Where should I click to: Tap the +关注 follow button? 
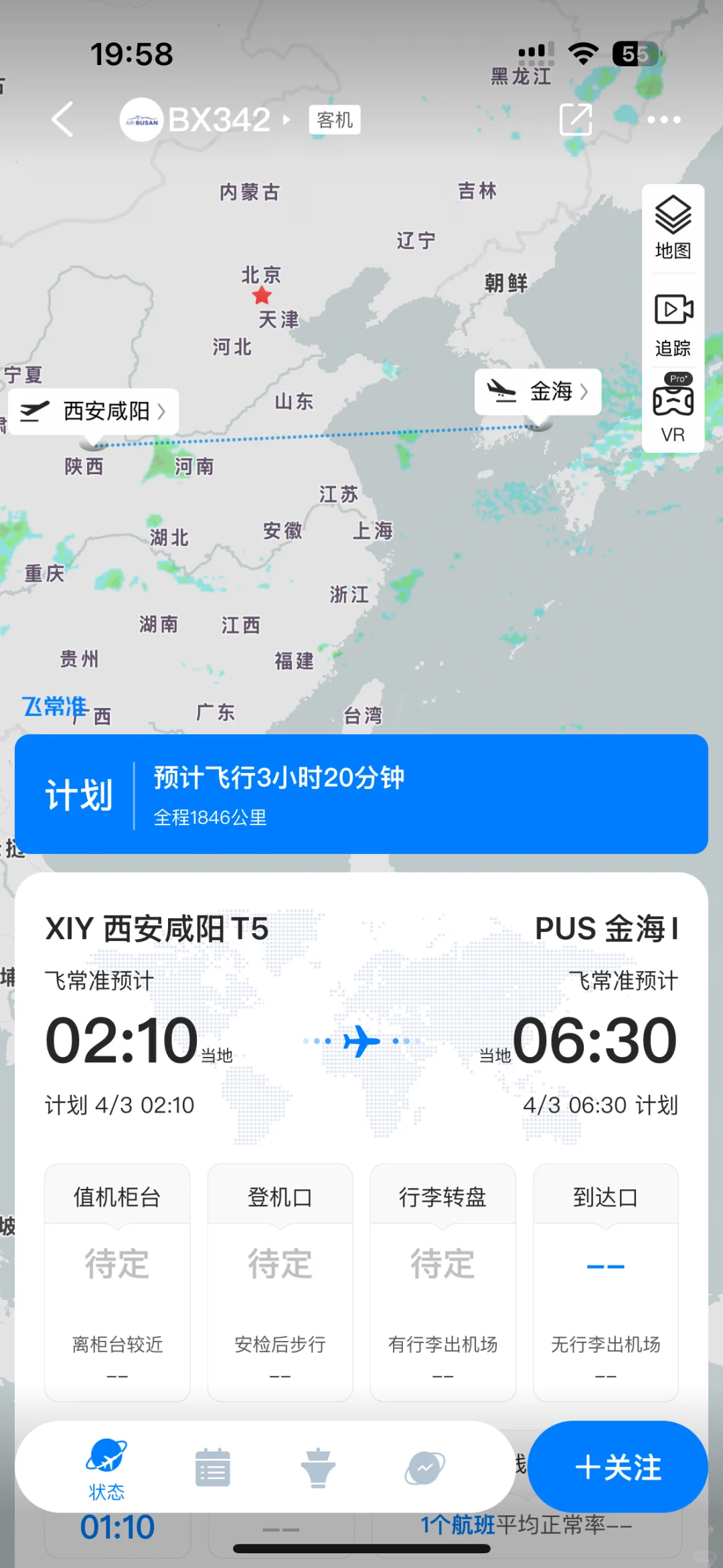pyautogui.click(x=617, y=1467)
